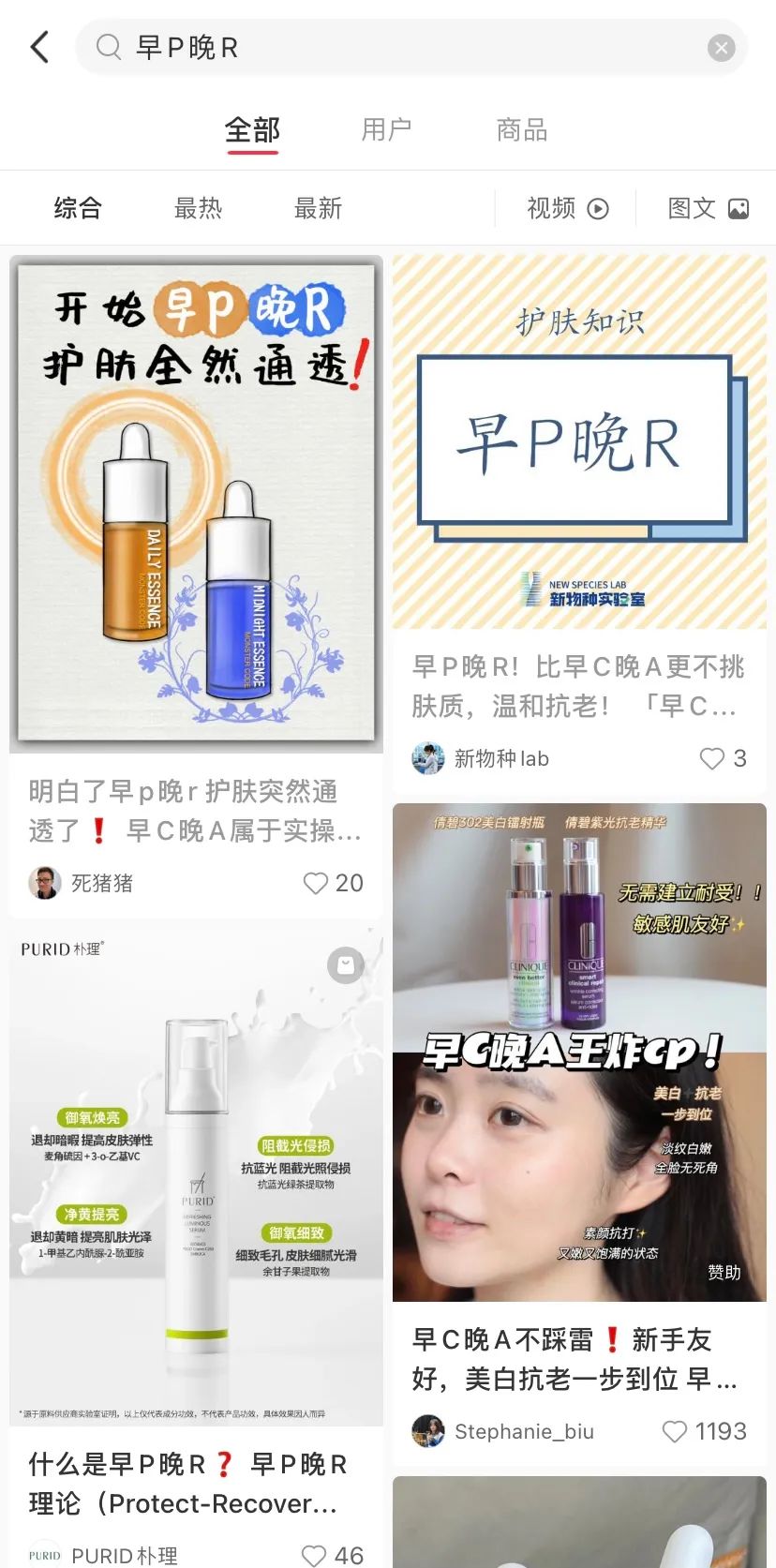Select the 综合 sort option
Viewport: 776px width, 1568px height.
[x=78, y=208]
